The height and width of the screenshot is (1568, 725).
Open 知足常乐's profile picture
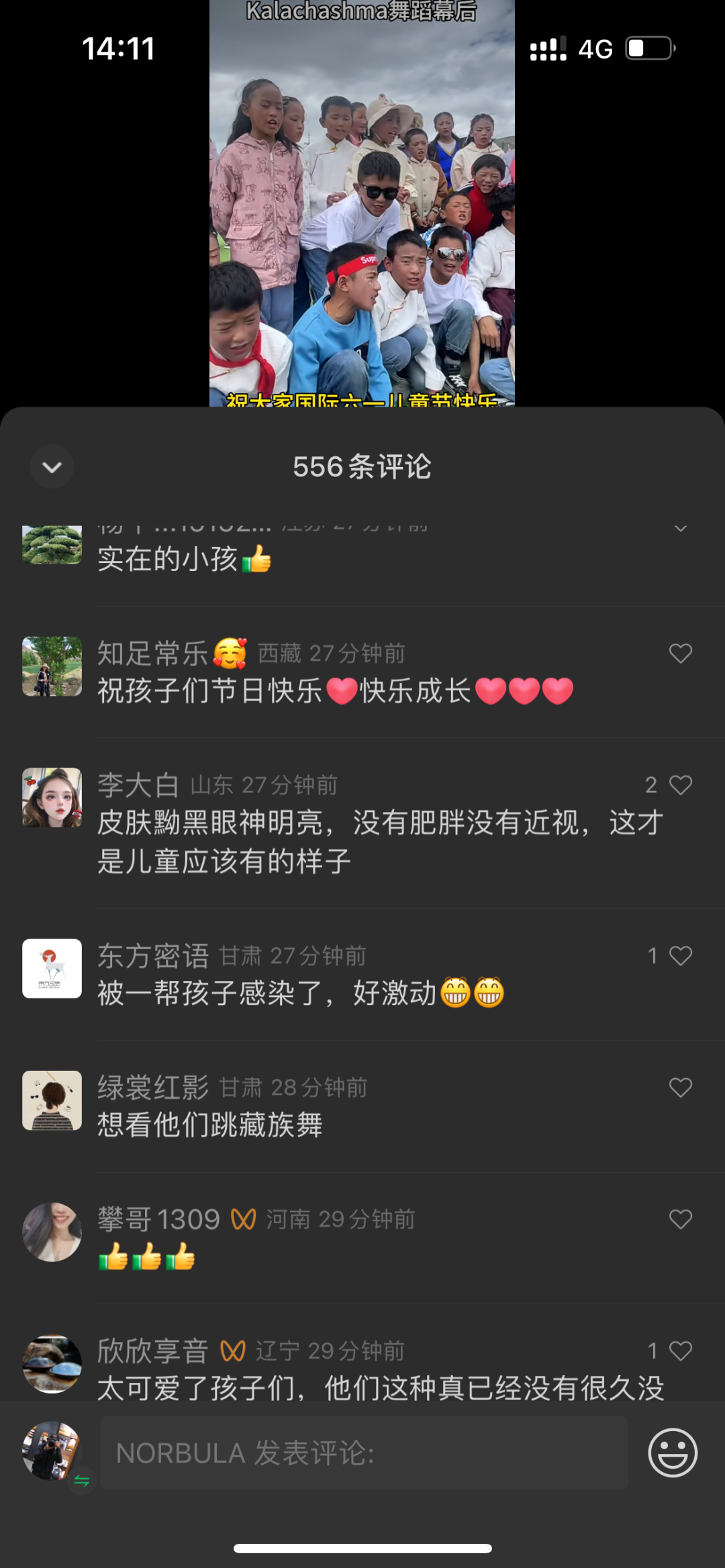52,666
